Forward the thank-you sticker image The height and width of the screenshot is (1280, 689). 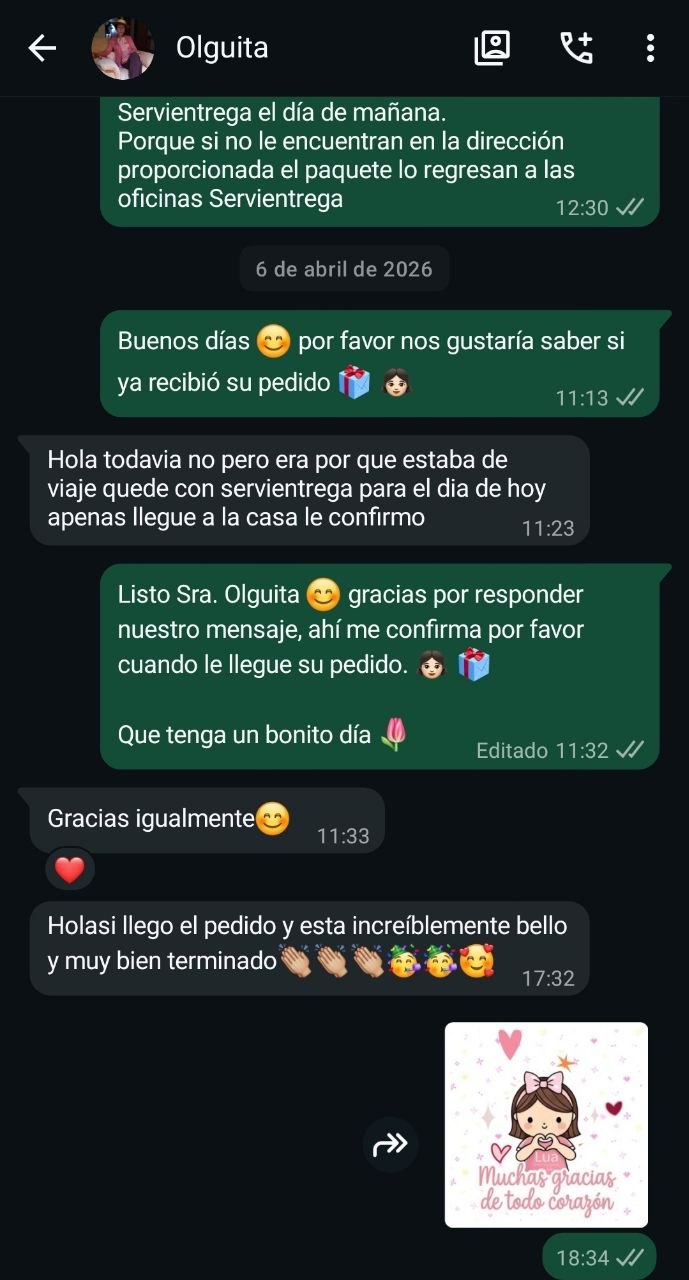point(390,1144)
